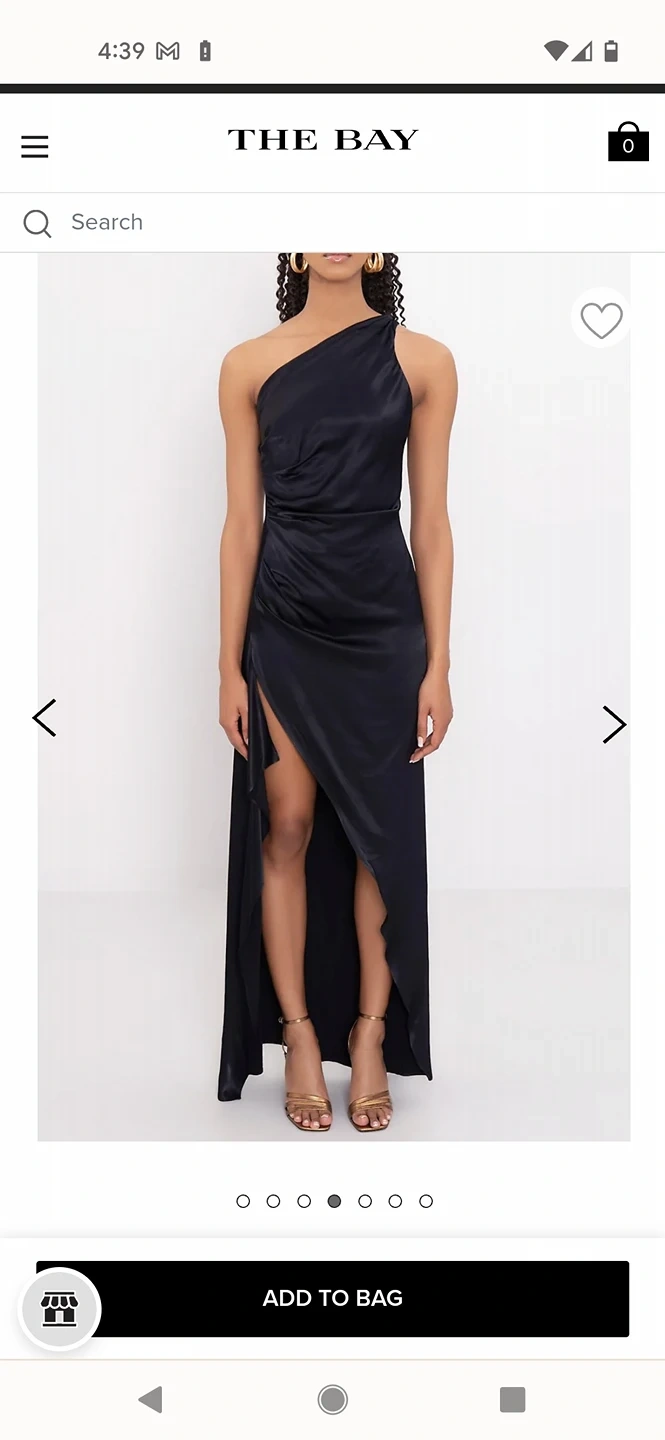
Task: Go to The Bay homepage logo
Action: click(323, 140)
